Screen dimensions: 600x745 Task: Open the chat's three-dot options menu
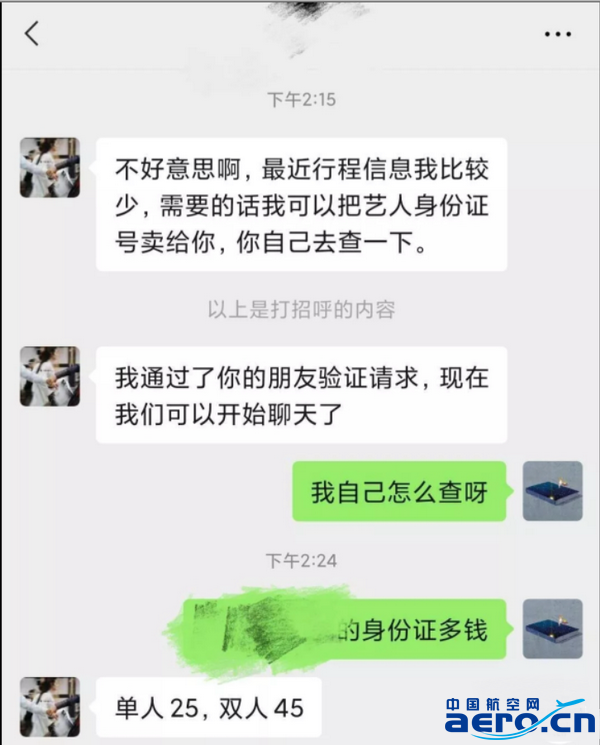click(557, 34)
